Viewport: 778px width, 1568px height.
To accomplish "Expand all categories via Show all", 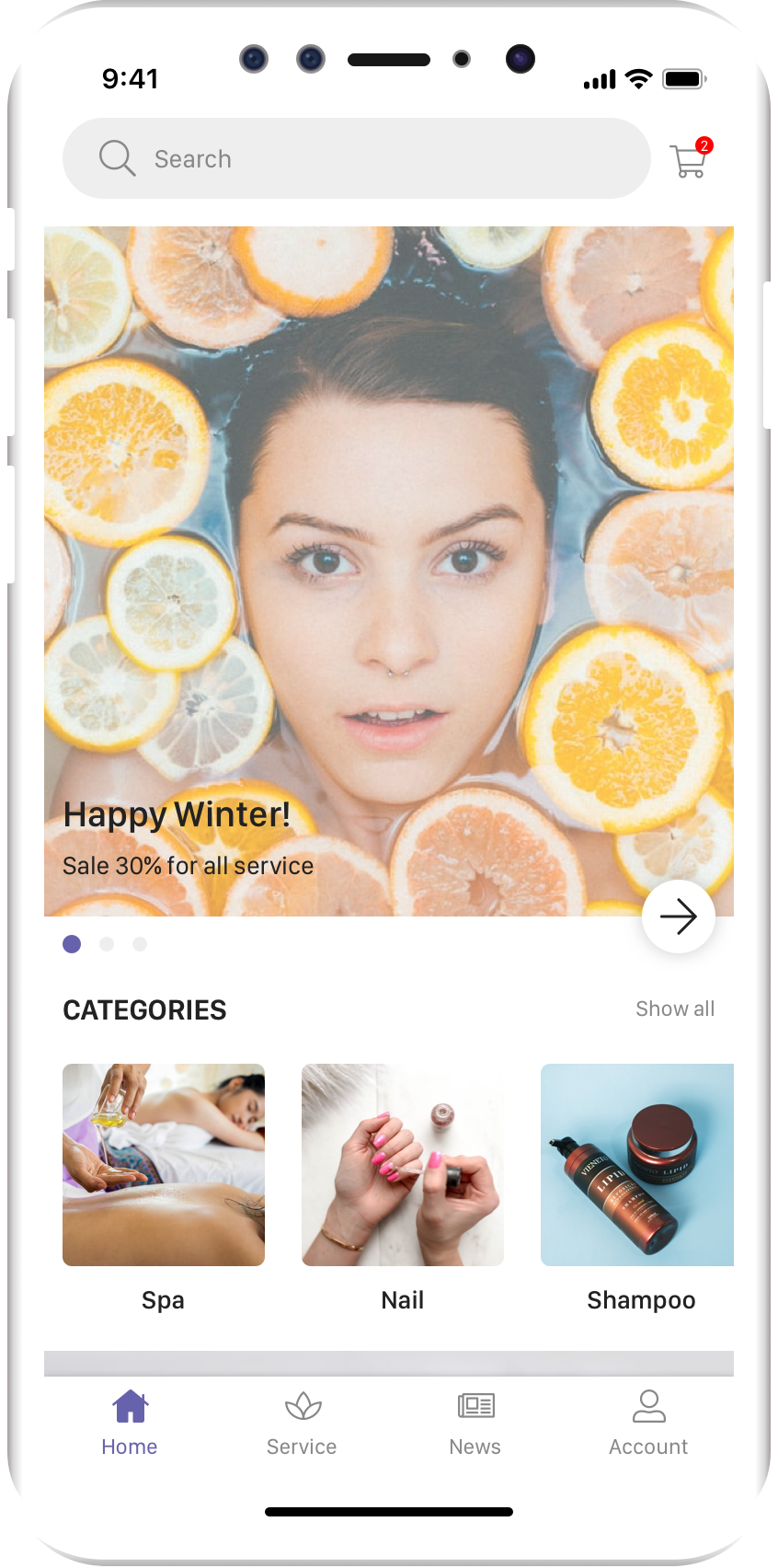I will point(675,1009).
